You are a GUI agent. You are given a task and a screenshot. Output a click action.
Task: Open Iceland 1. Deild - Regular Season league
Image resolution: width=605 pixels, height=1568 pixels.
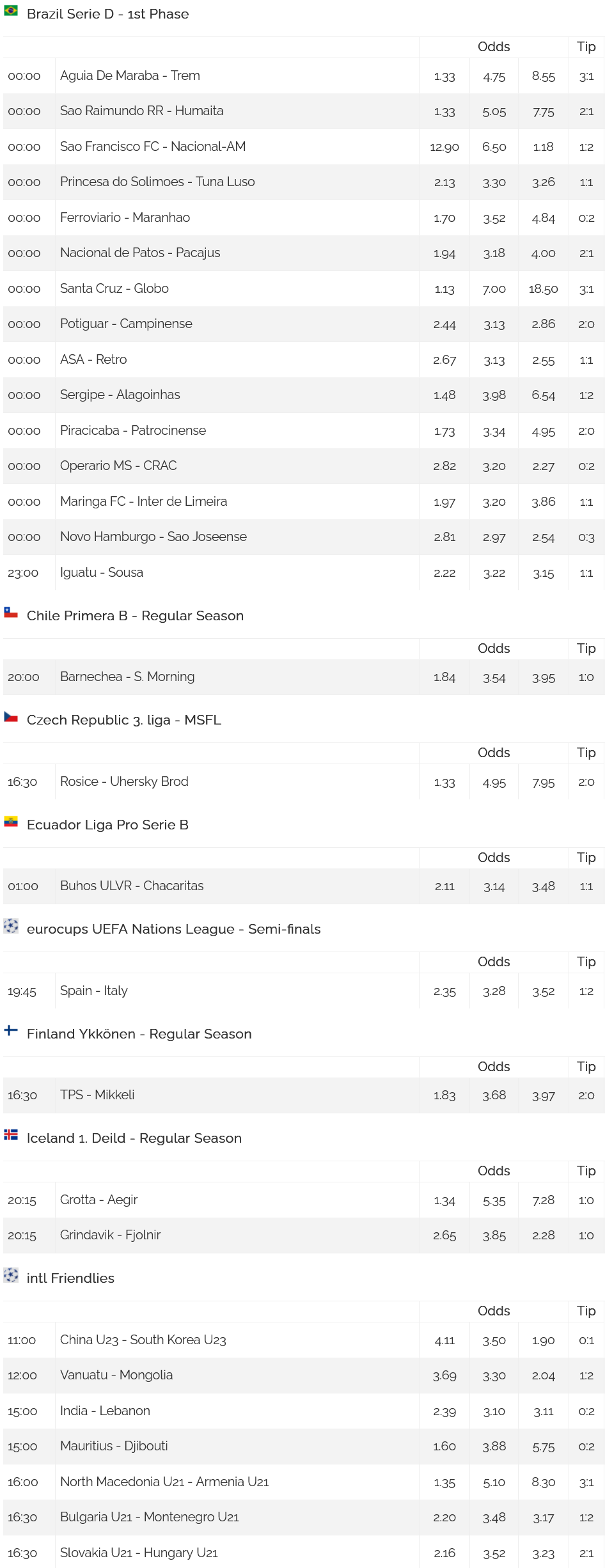click(x=134, y=1138)
